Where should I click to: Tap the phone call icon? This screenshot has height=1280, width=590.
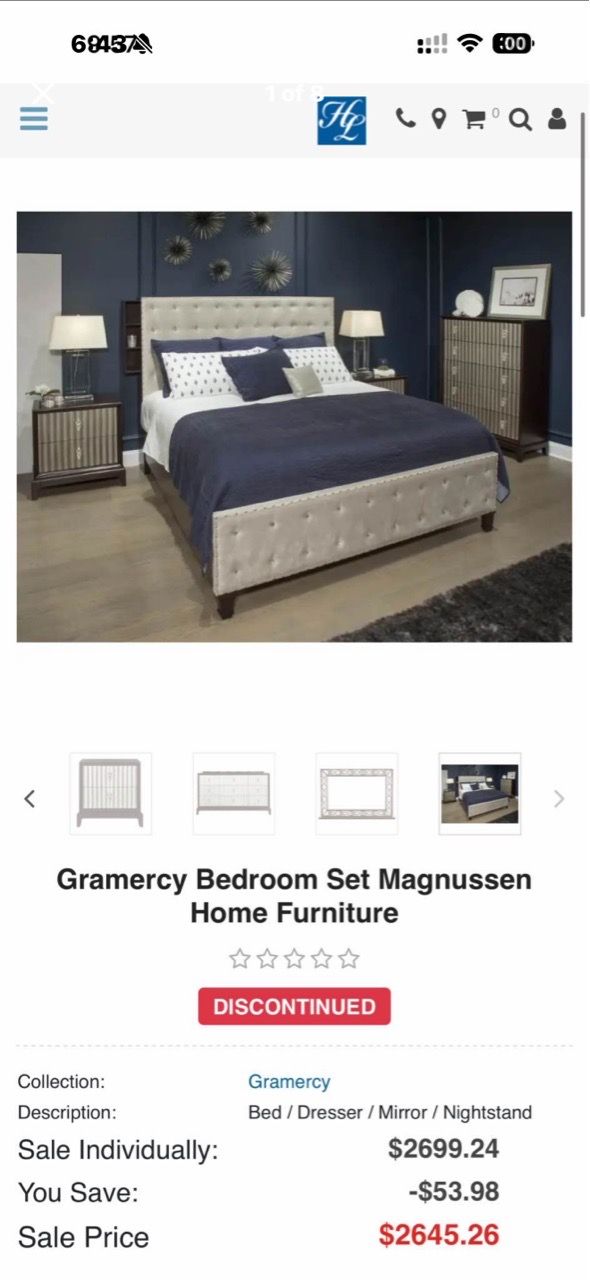(405, 119)
